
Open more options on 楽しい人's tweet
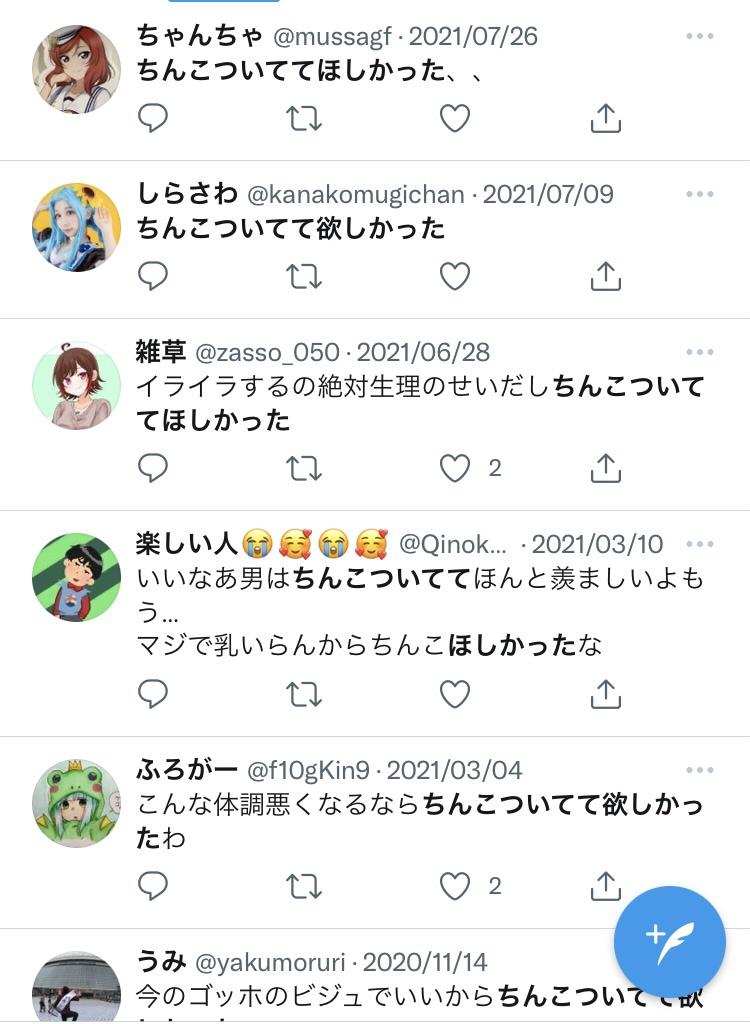click(700, 544)
